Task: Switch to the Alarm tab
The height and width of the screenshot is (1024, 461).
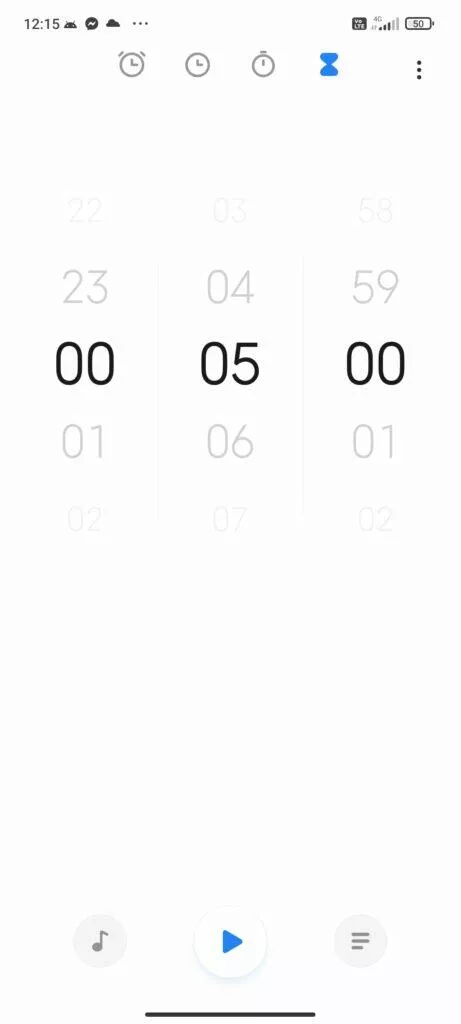Action: pyautogui.click(x=132, y=65)
